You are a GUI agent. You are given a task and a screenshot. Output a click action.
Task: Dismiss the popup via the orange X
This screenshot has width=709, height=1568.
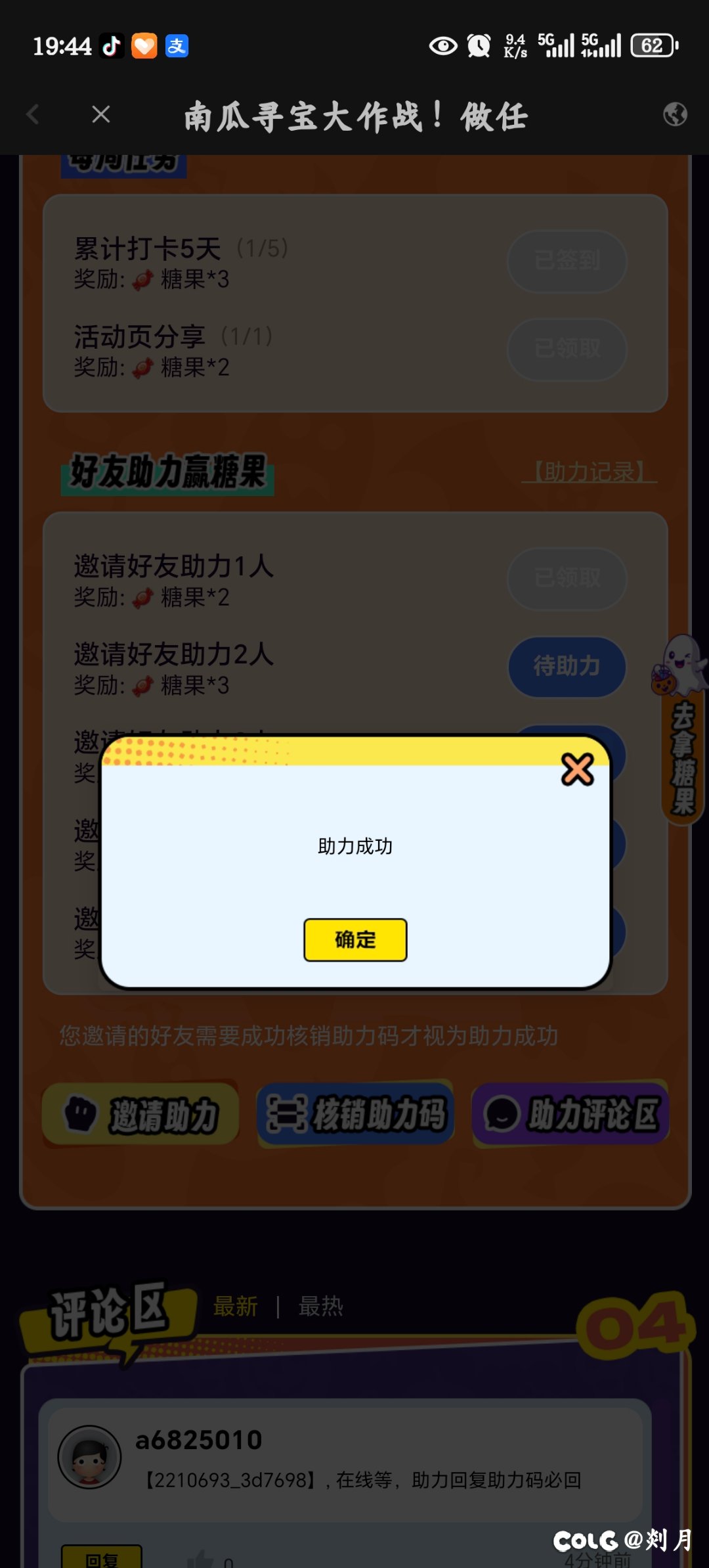(x=577, y=769)
